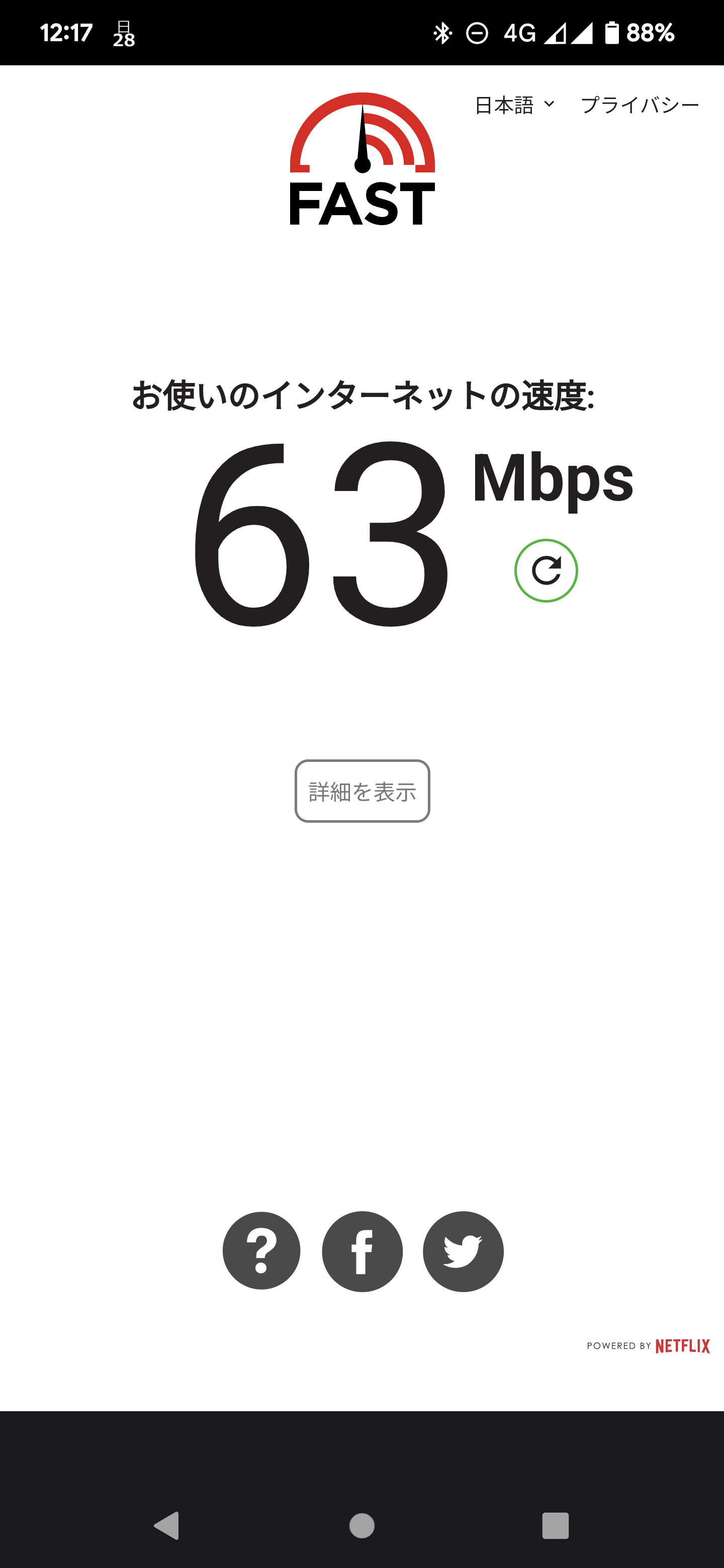
Task: Tap the 詳細を表示 button
Action: pyautogui.click(x=363, y=791)
